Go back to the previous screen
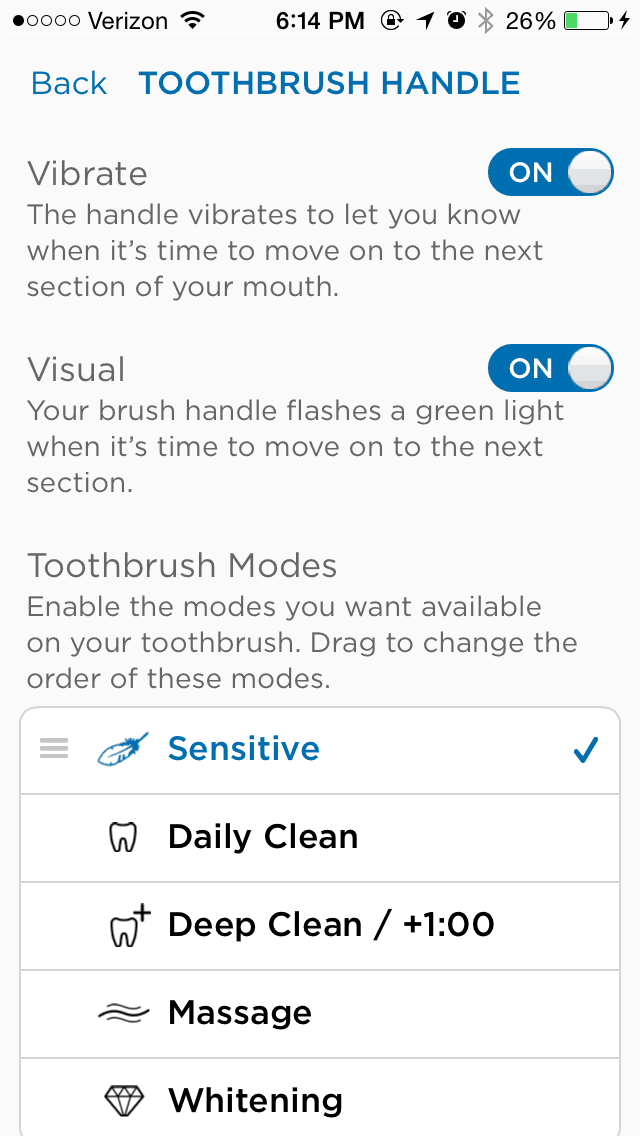640x1136 pixels. [x=69, y=83]
